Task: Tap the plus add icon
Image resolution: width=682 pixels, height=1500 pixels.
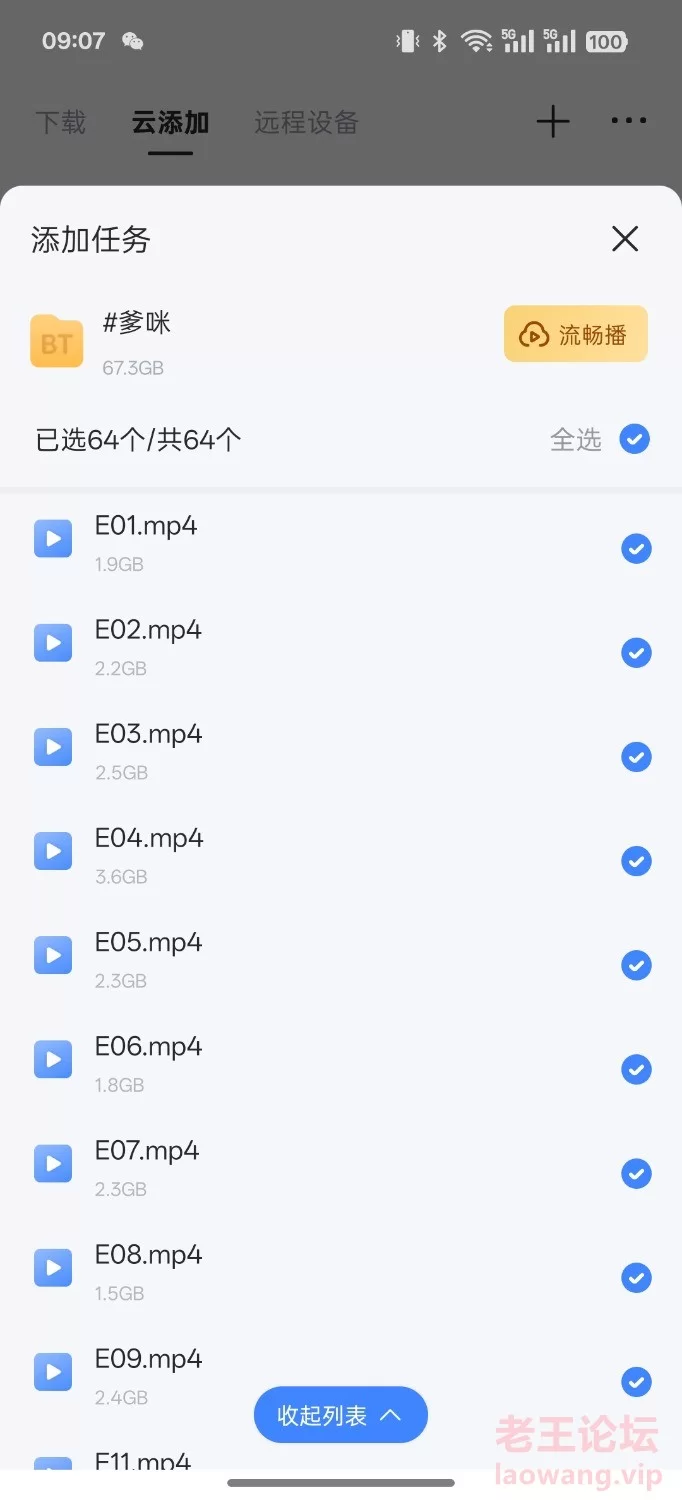Action: coord(552,122)
